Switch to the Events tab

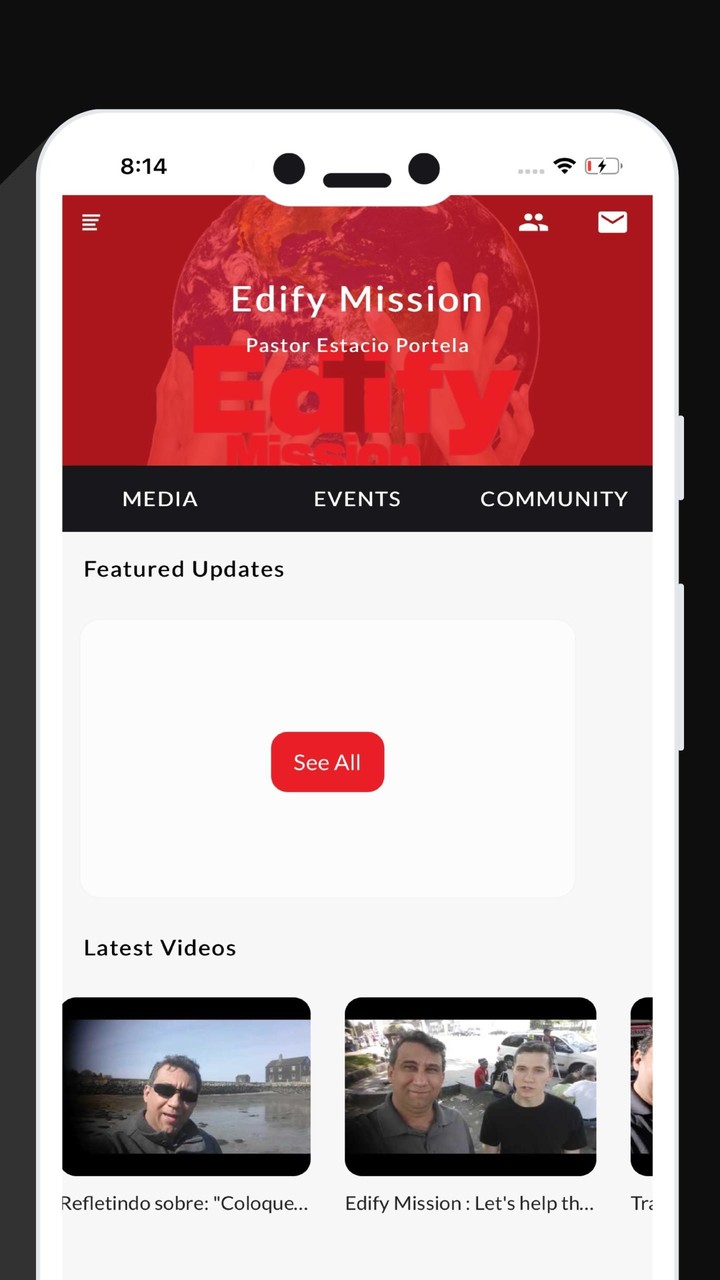pyautogui.click(x=357, y=499)
